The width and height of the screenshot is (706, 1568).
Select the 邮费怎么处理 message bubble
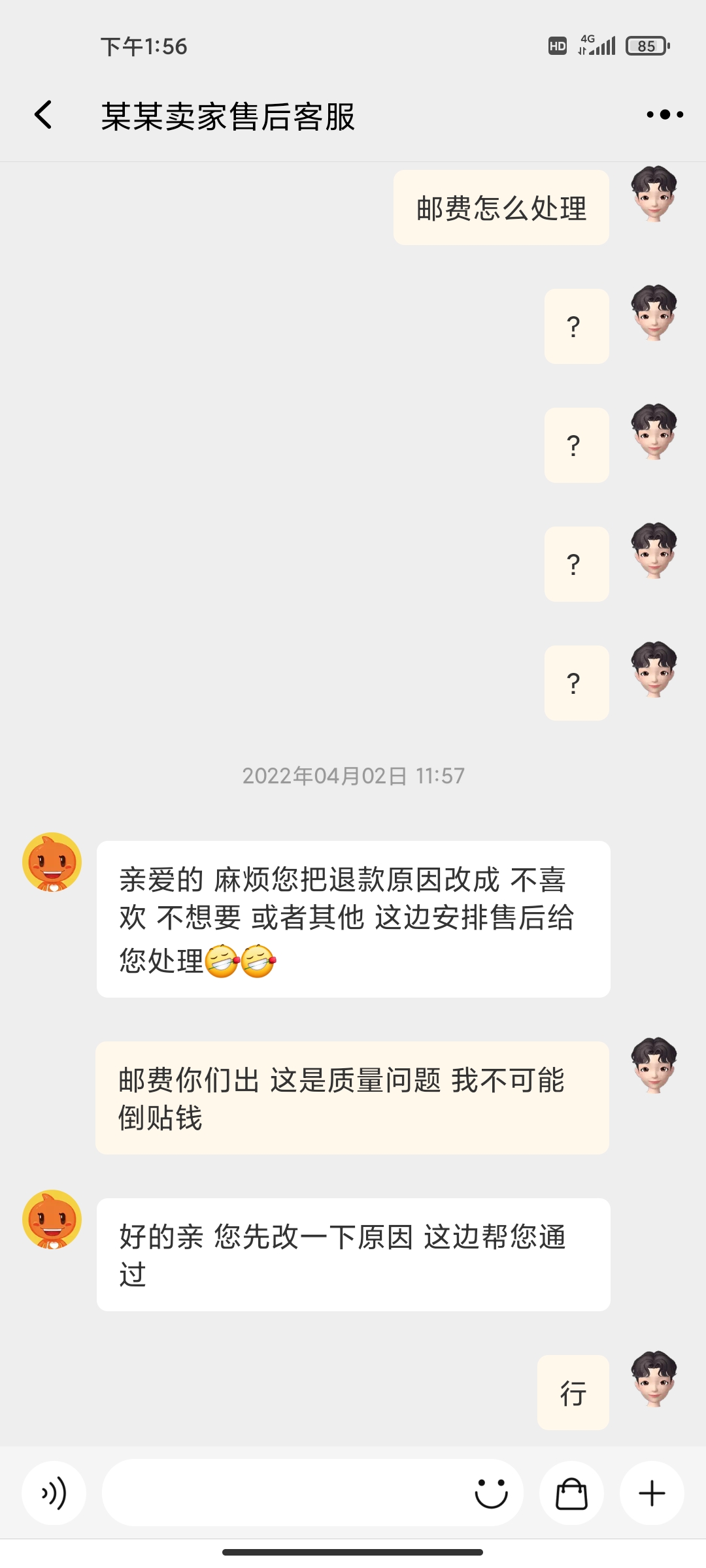coord(501,206)
